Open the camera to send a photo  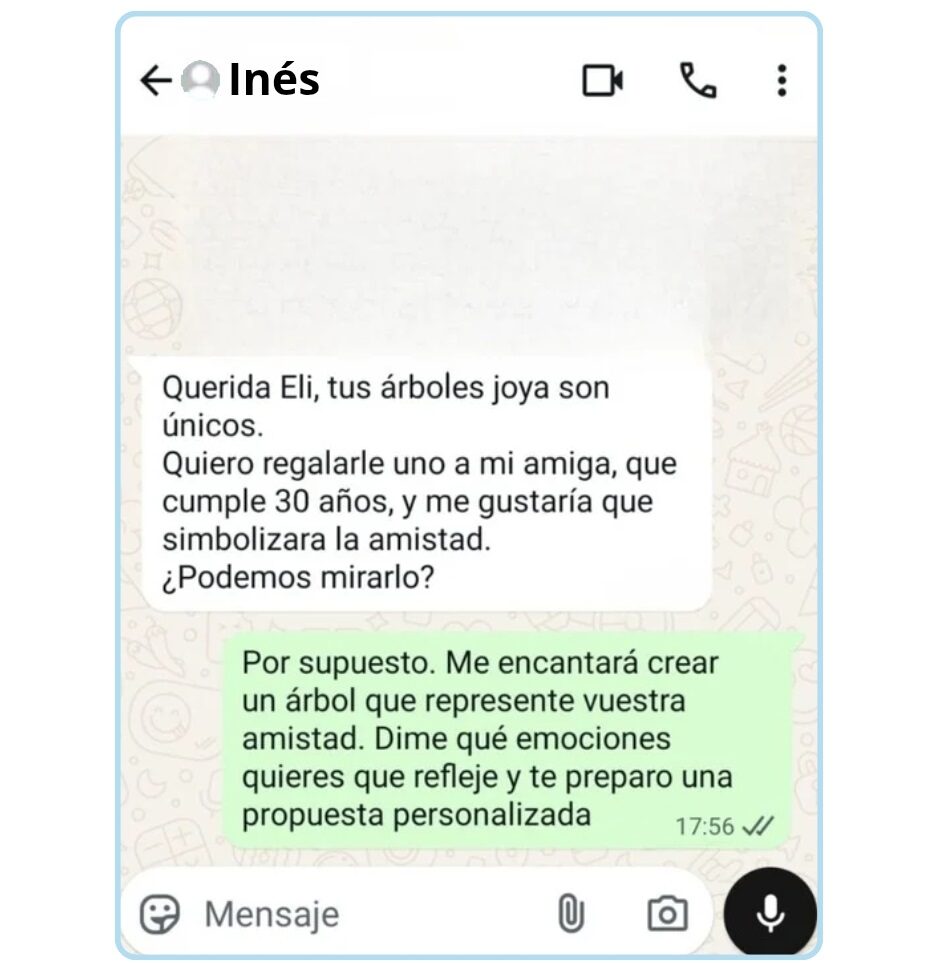(x=665, y=911)
